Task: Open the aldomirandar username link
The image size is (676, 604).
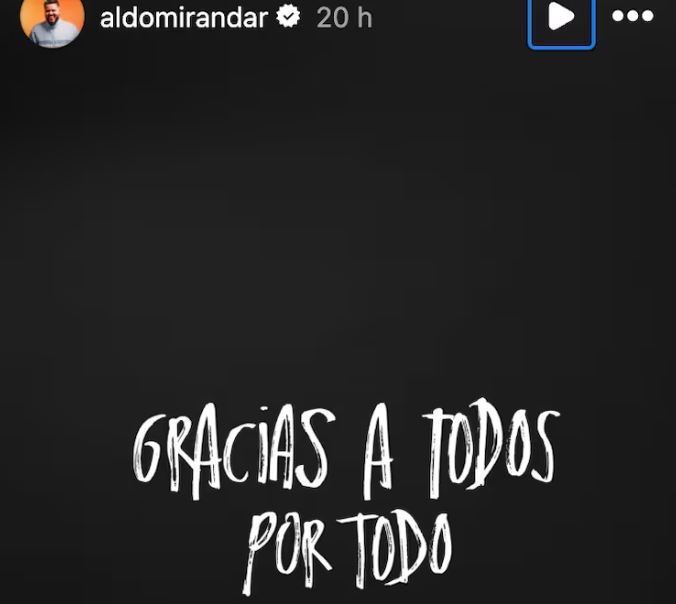Action: (183, 18)
